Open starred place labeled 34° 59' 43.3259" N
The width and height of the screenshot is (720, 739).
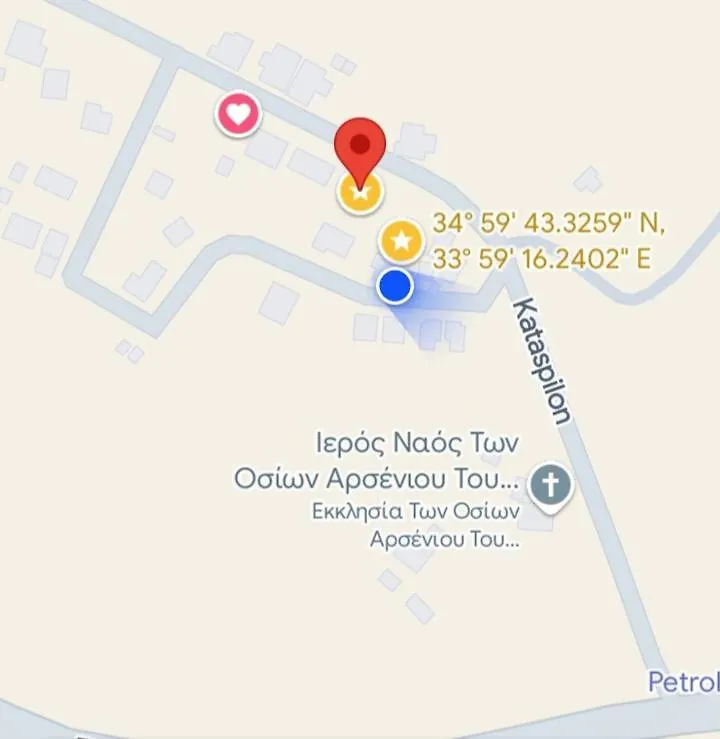pos(401,240)
